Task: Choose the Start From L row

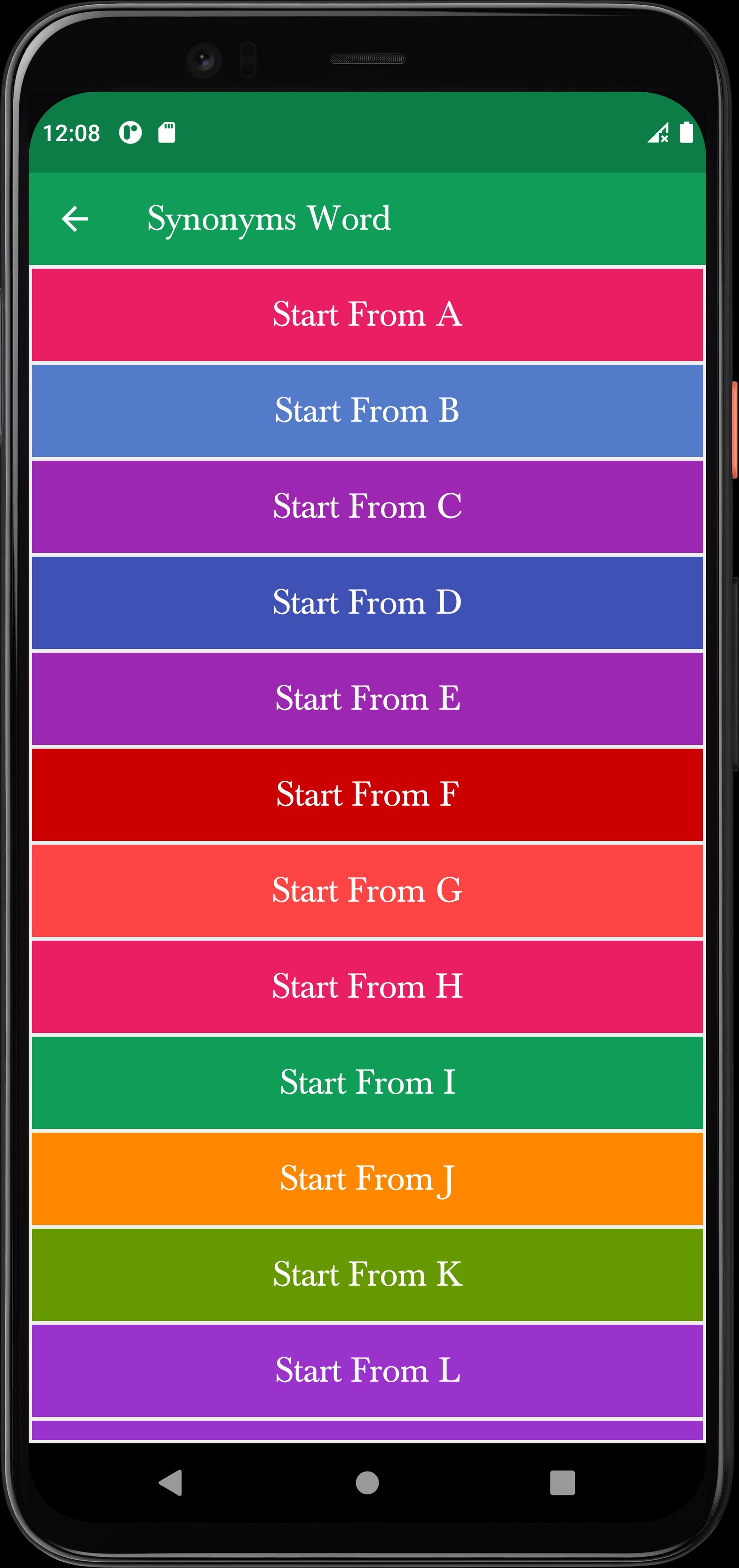Action: pos(367,1371)
